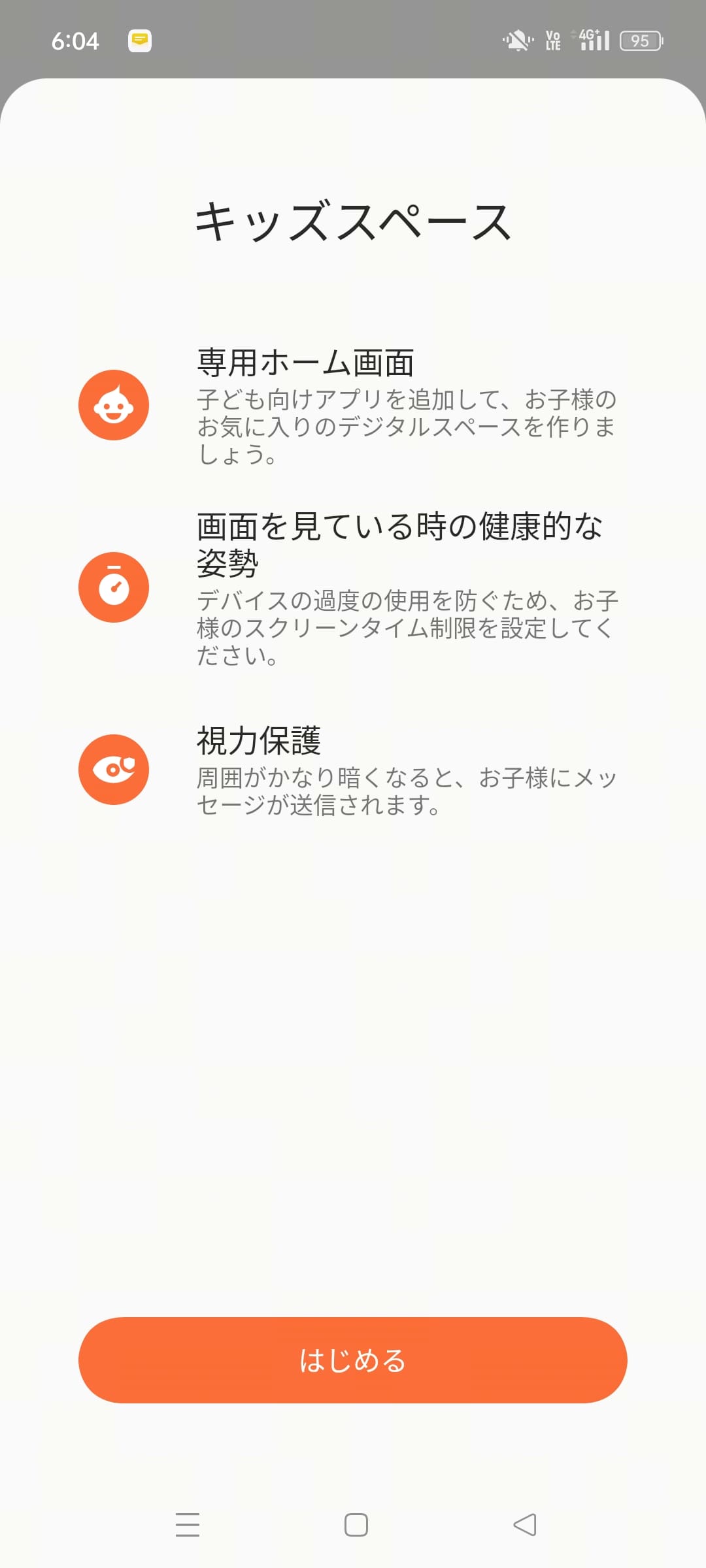Select the dark surroundings message description
This screenshot has width=706, height=1568.
point(406,792)
